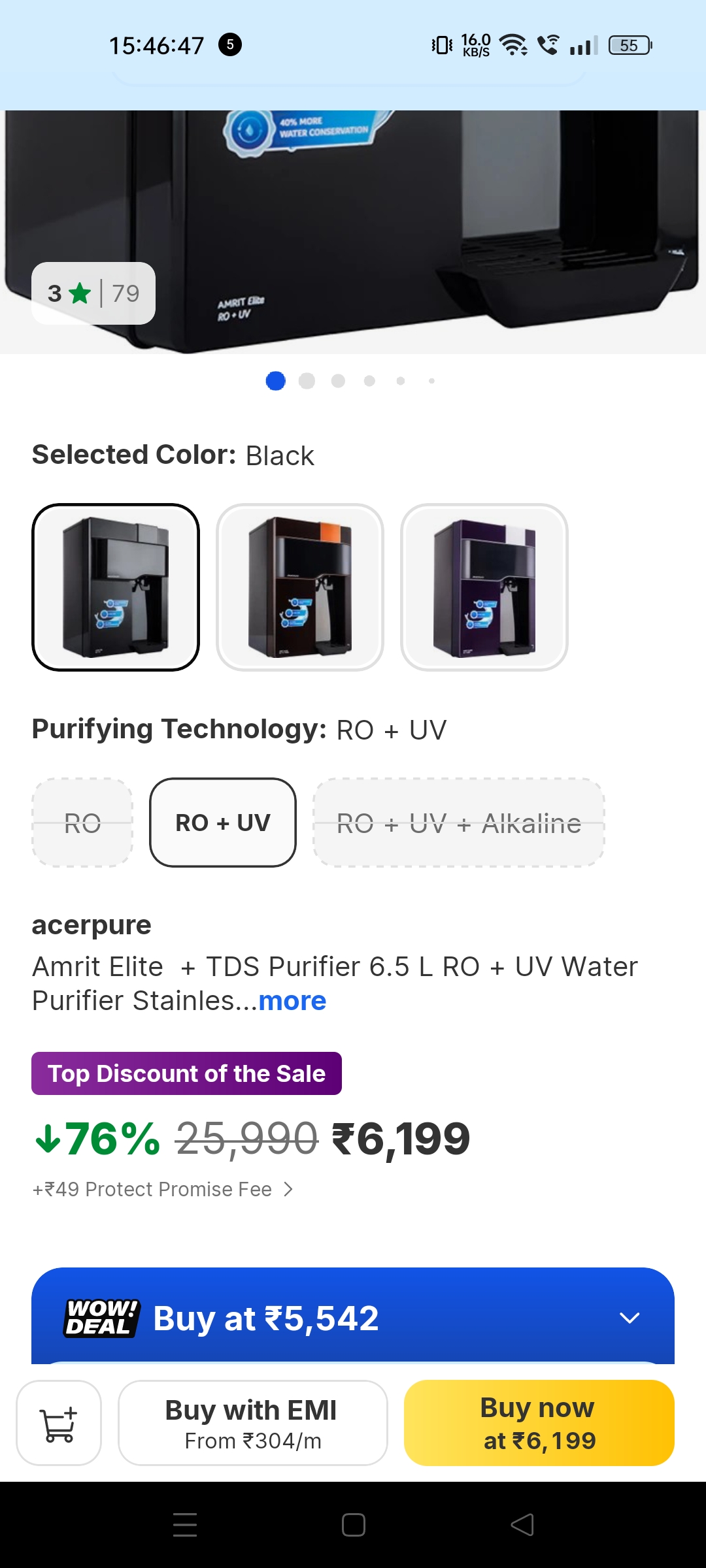Go back using the system back button
Screen dimensions: 706x1568
[x=522, y=1525]
